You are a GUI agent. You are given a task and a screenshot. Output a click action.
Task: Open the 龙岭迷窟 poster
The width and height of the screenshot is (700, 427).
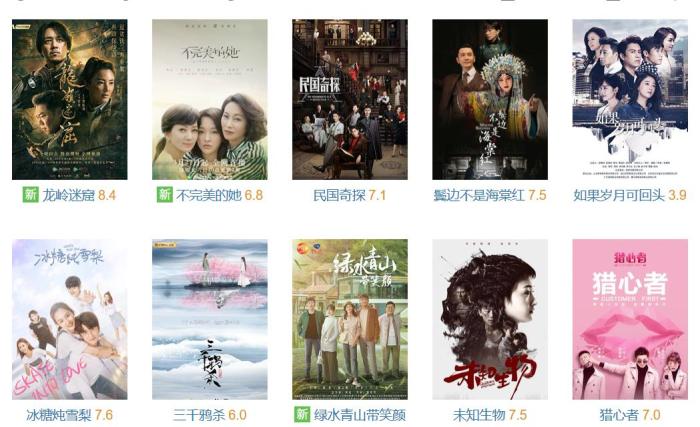click(x=69, y=99)
